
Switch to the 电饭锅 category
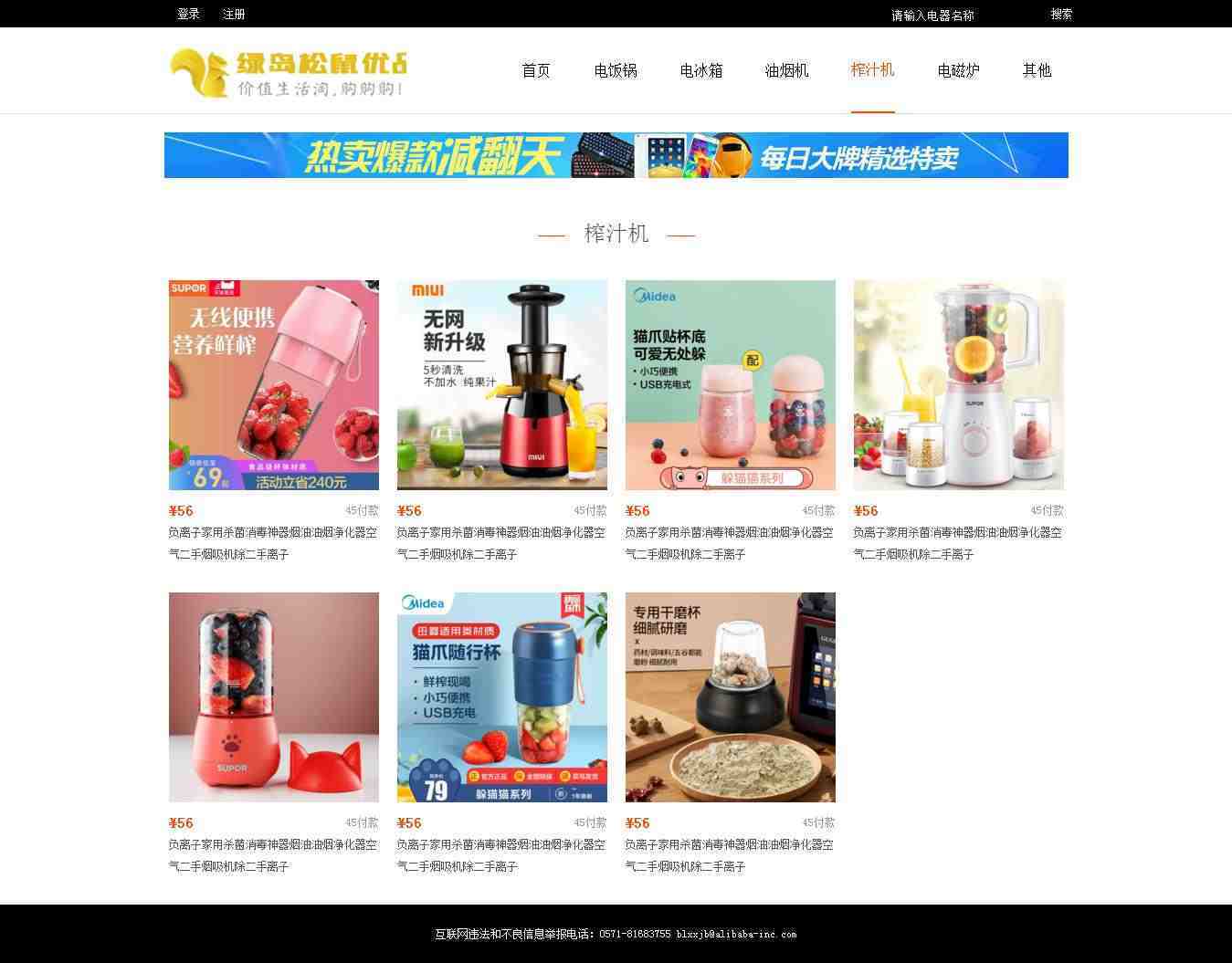click(616, 70)
